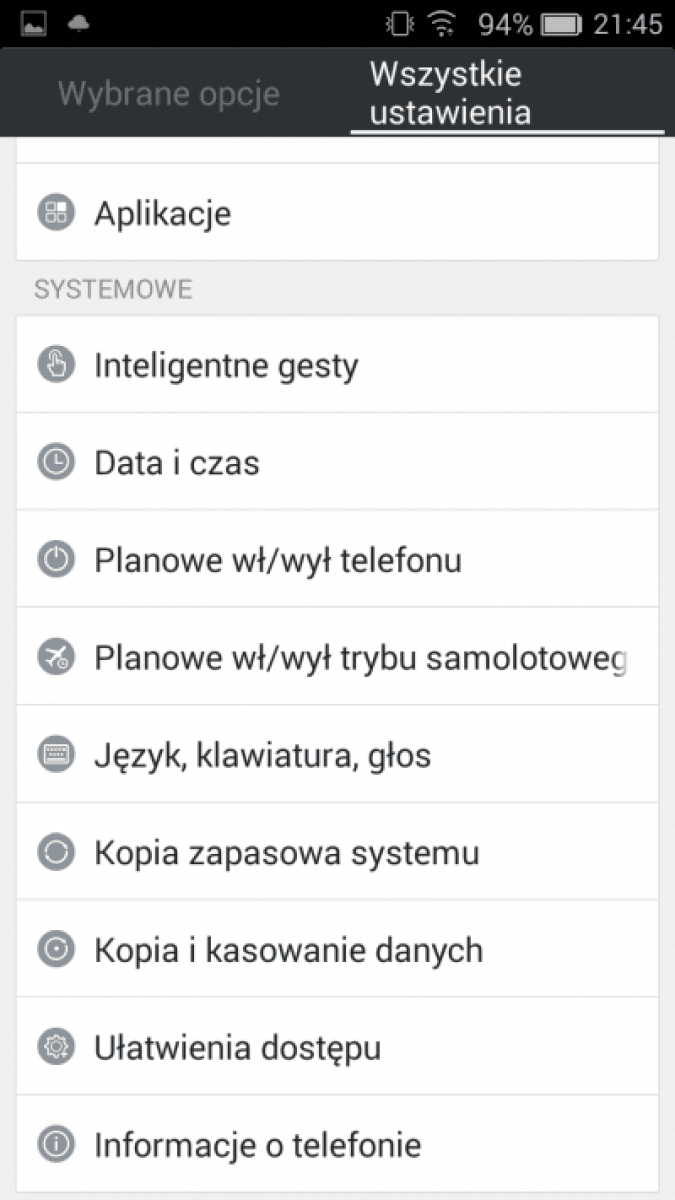Go to Data i czas
This screenshot has width=675, height=1200.
click(x=337, y=462)
